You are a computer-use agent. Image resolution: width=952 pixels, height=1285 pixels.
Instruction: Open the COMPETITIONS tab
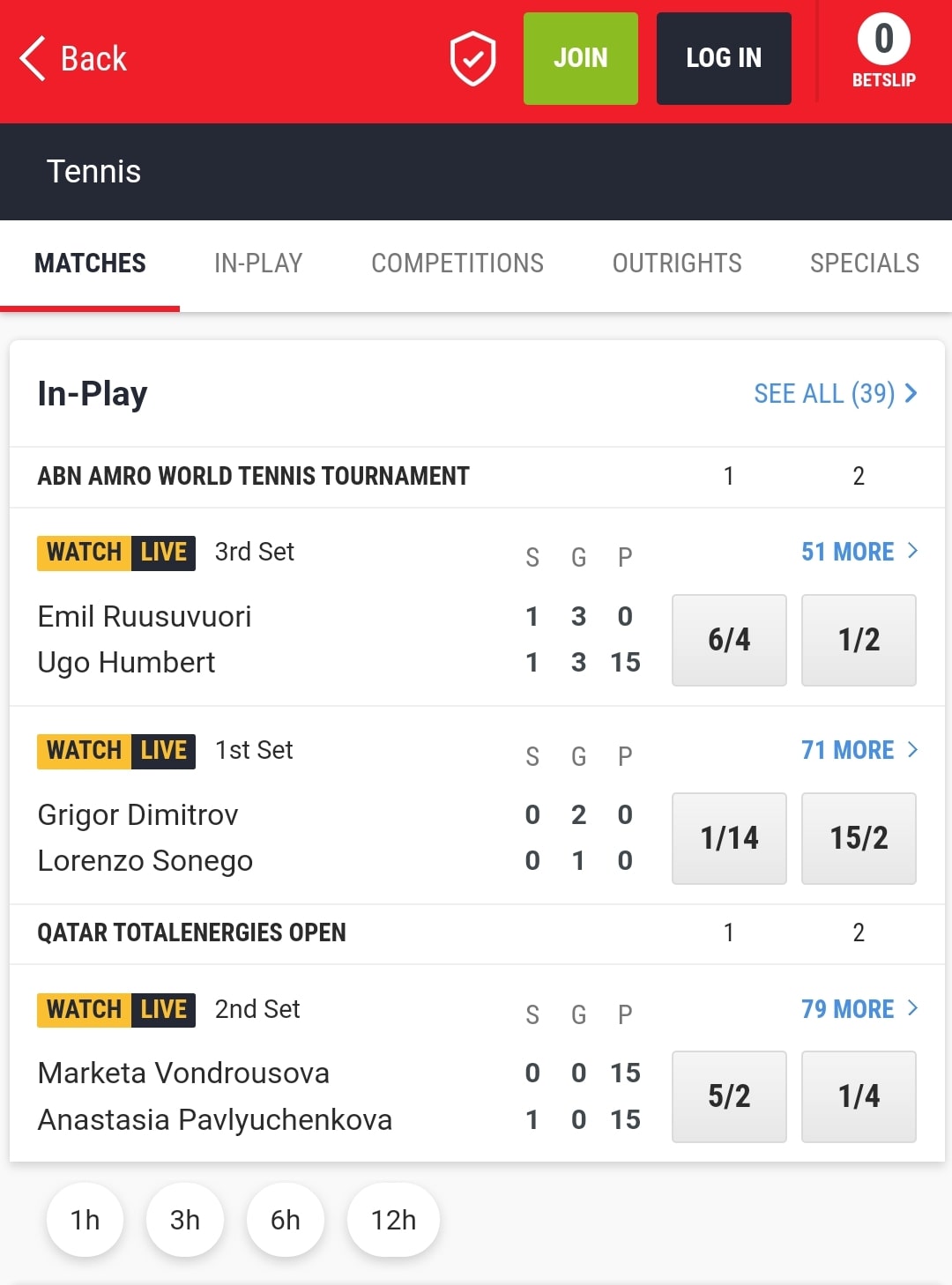(457, 263)
